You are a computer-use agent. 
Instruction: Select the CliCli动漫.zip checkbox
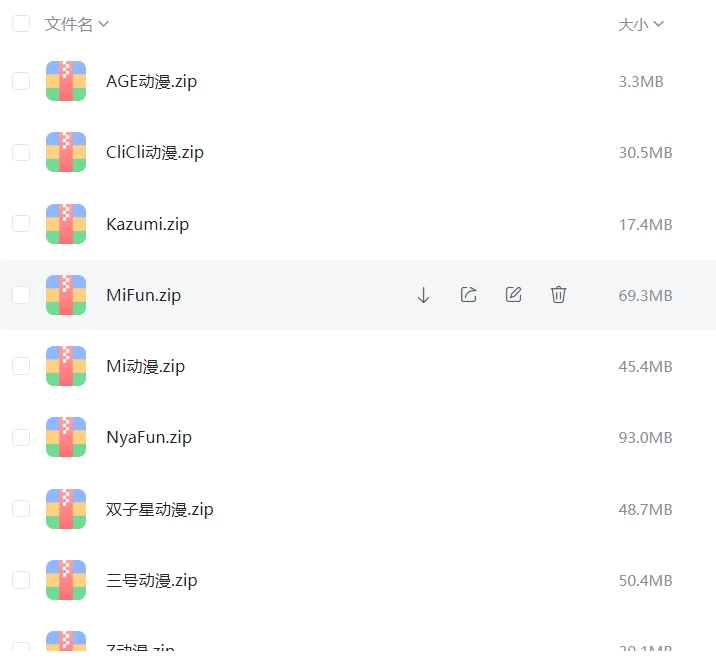point(21,152)
